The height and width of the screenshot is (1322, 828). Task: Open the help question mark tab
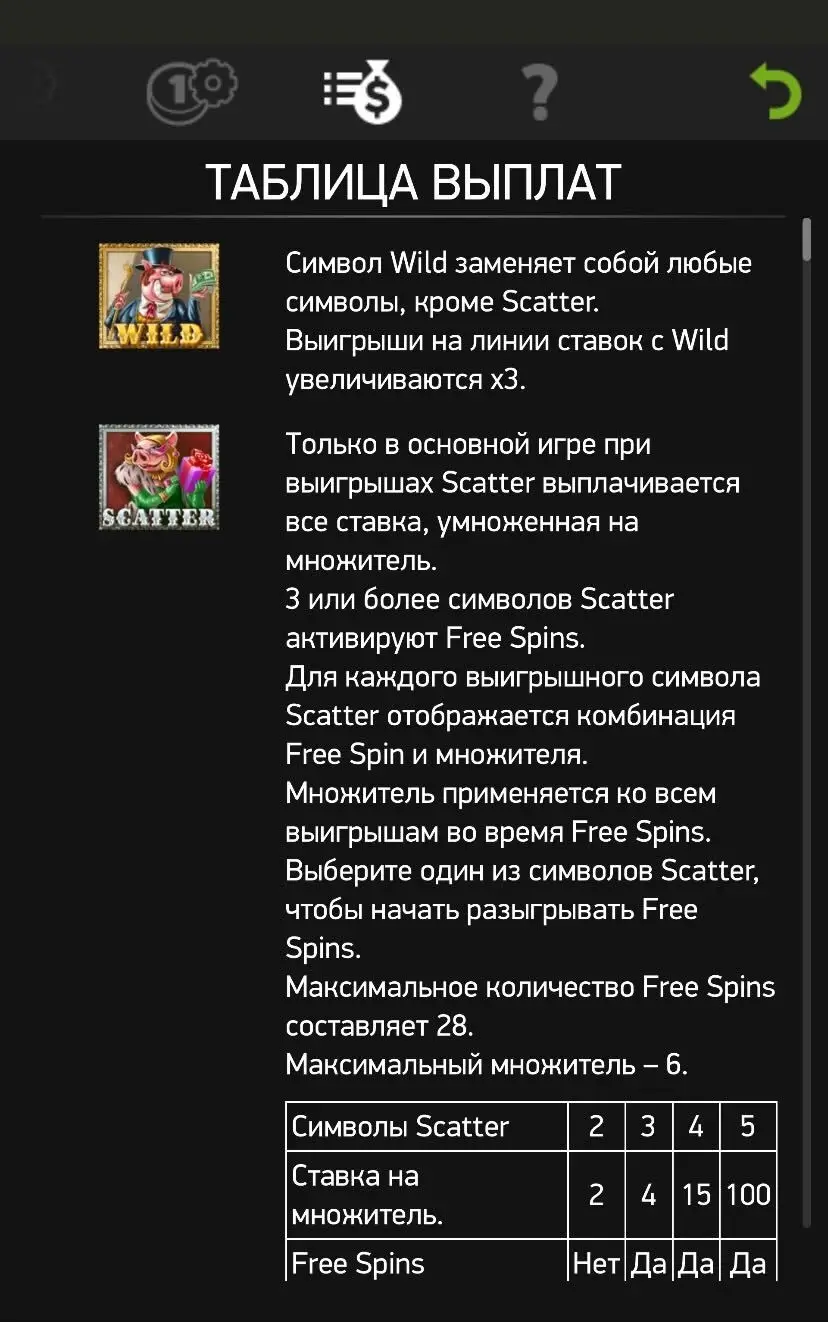click(x=539, y=93)
